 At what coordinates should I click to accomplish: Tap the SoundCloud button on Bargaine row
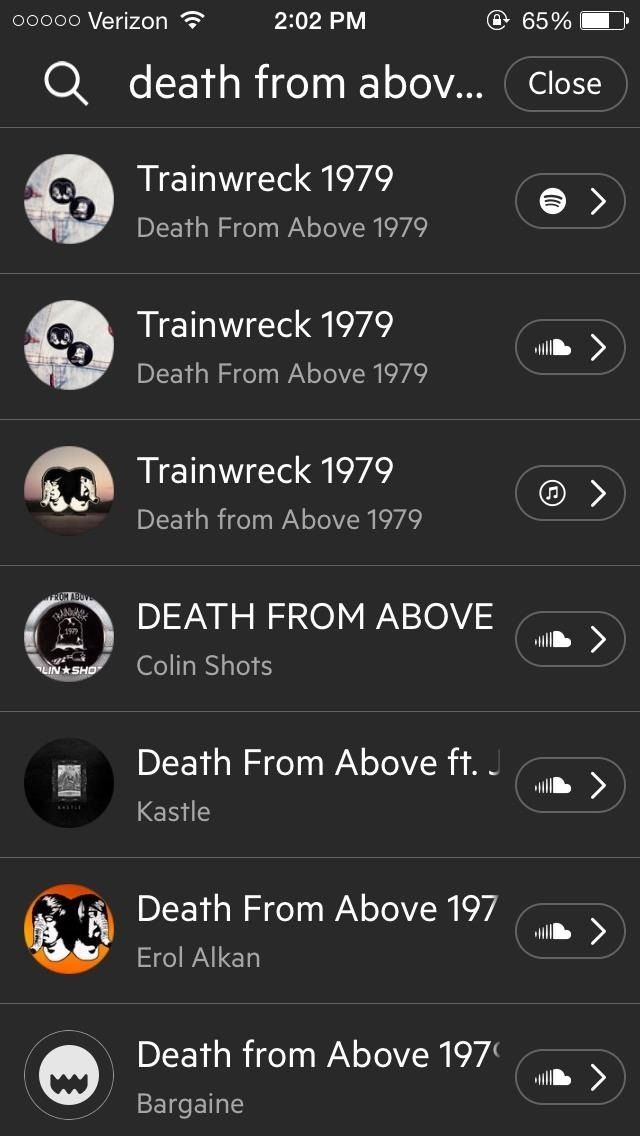coord(569,1077)
